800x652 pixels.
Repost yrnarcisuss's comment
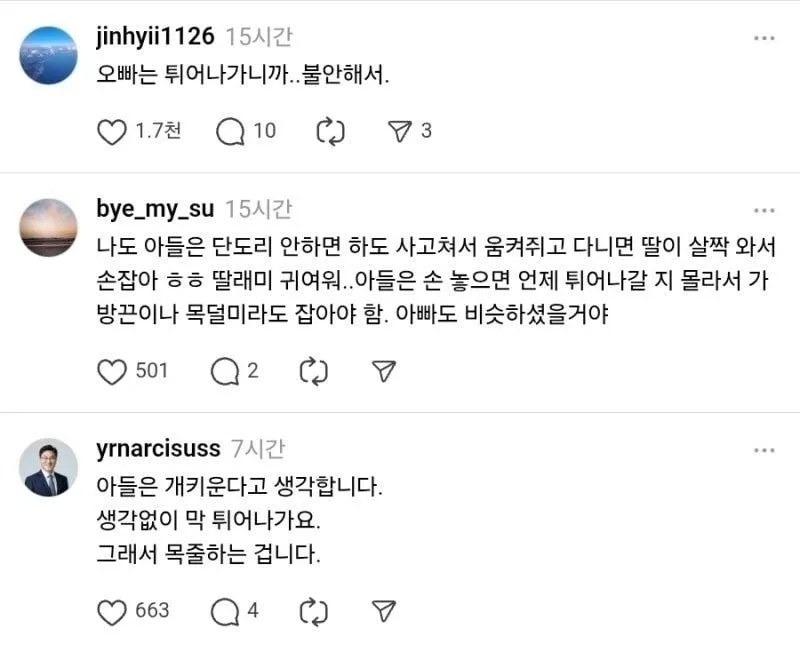[314, 610]
